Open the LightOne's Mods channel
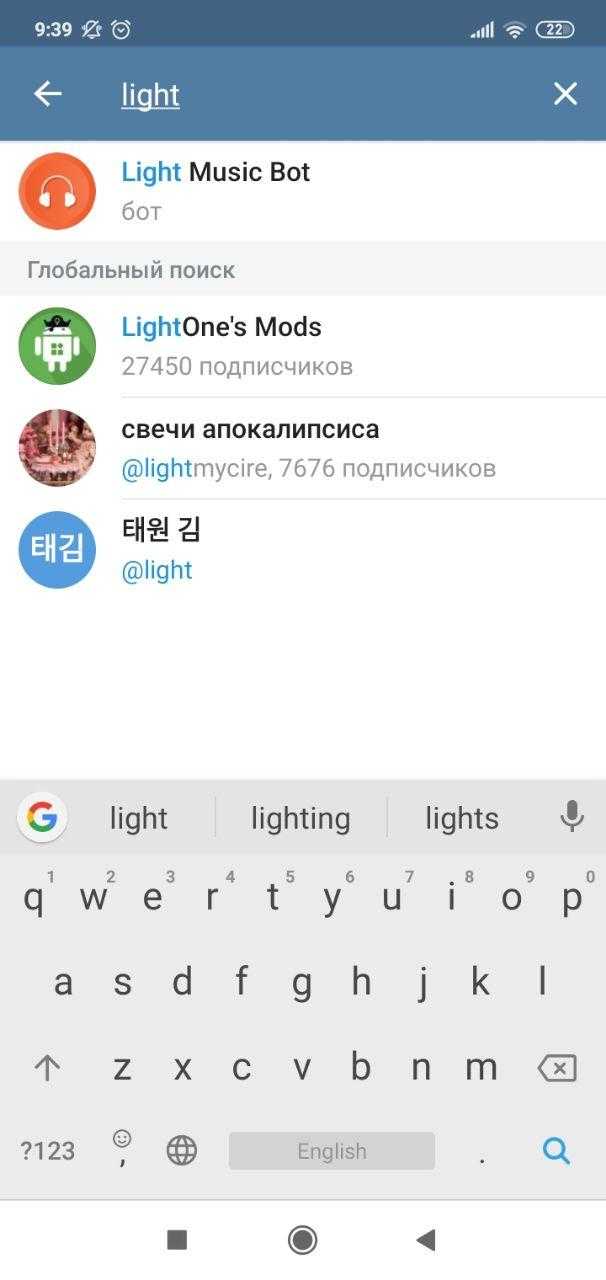The image size is (606, 1280). pos(300,346)
